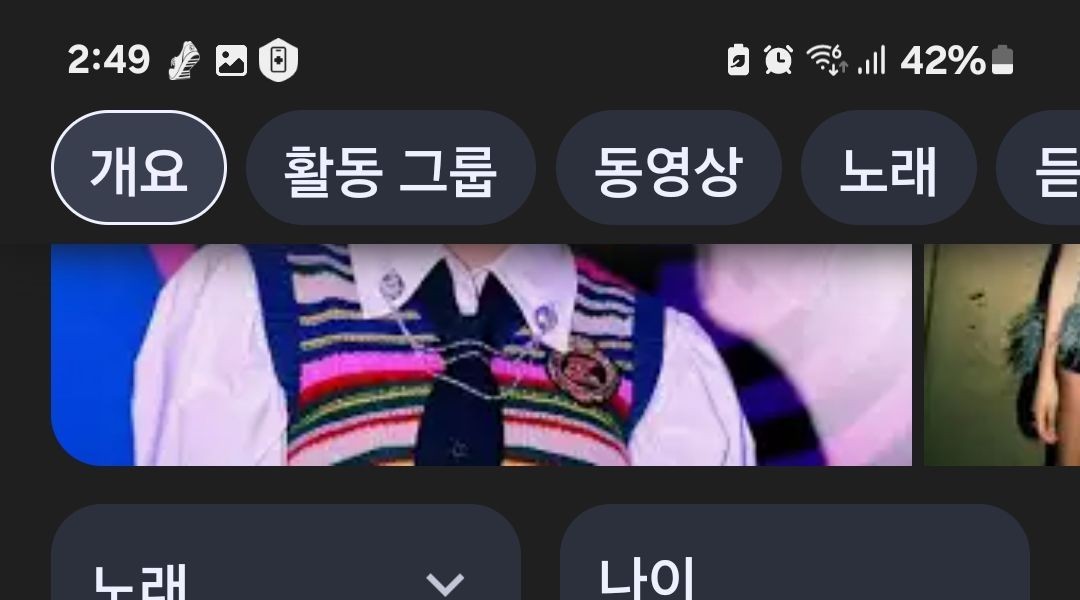The height and width of the screenshot is (600, 1080).
Task: Expand the 노래 card chevron
Action: click(x=445, y=581)
